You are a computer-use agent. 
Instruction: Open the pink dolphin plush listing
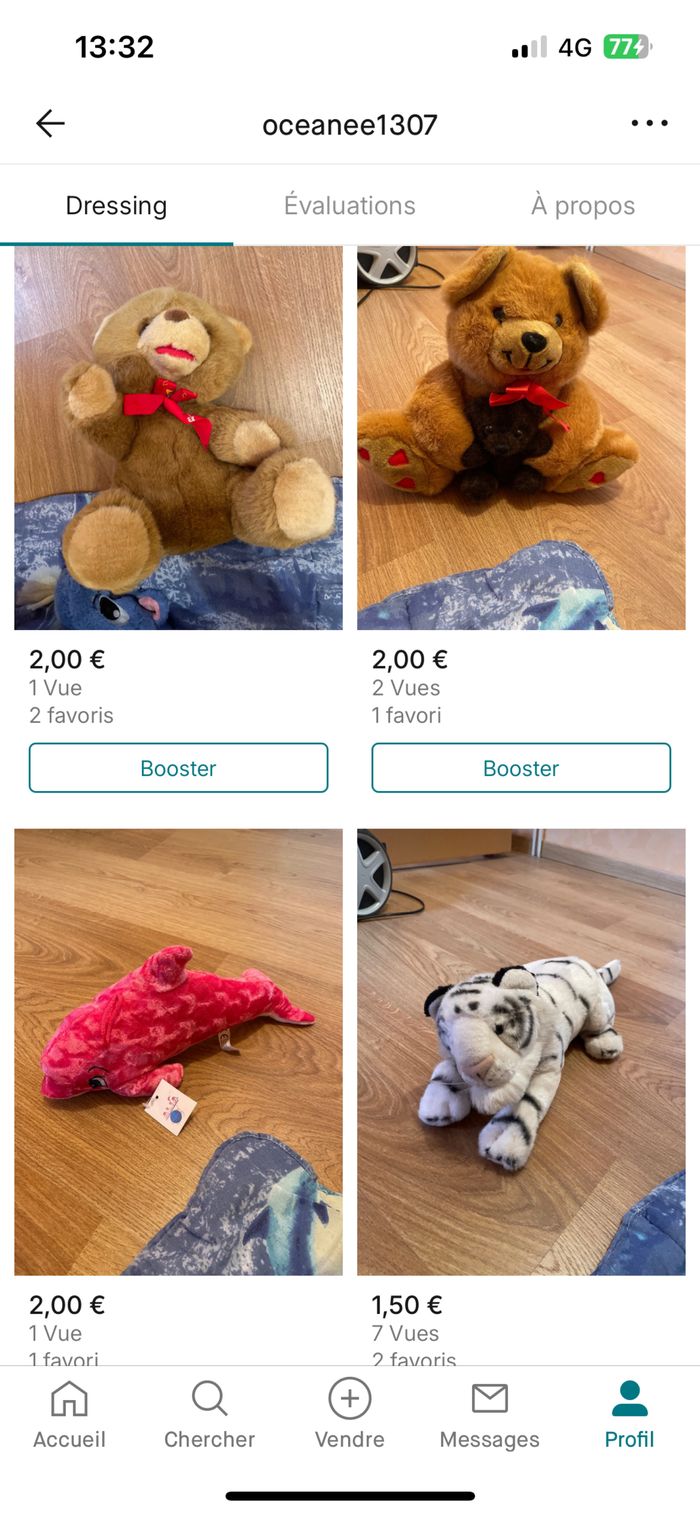point(178,1050)
